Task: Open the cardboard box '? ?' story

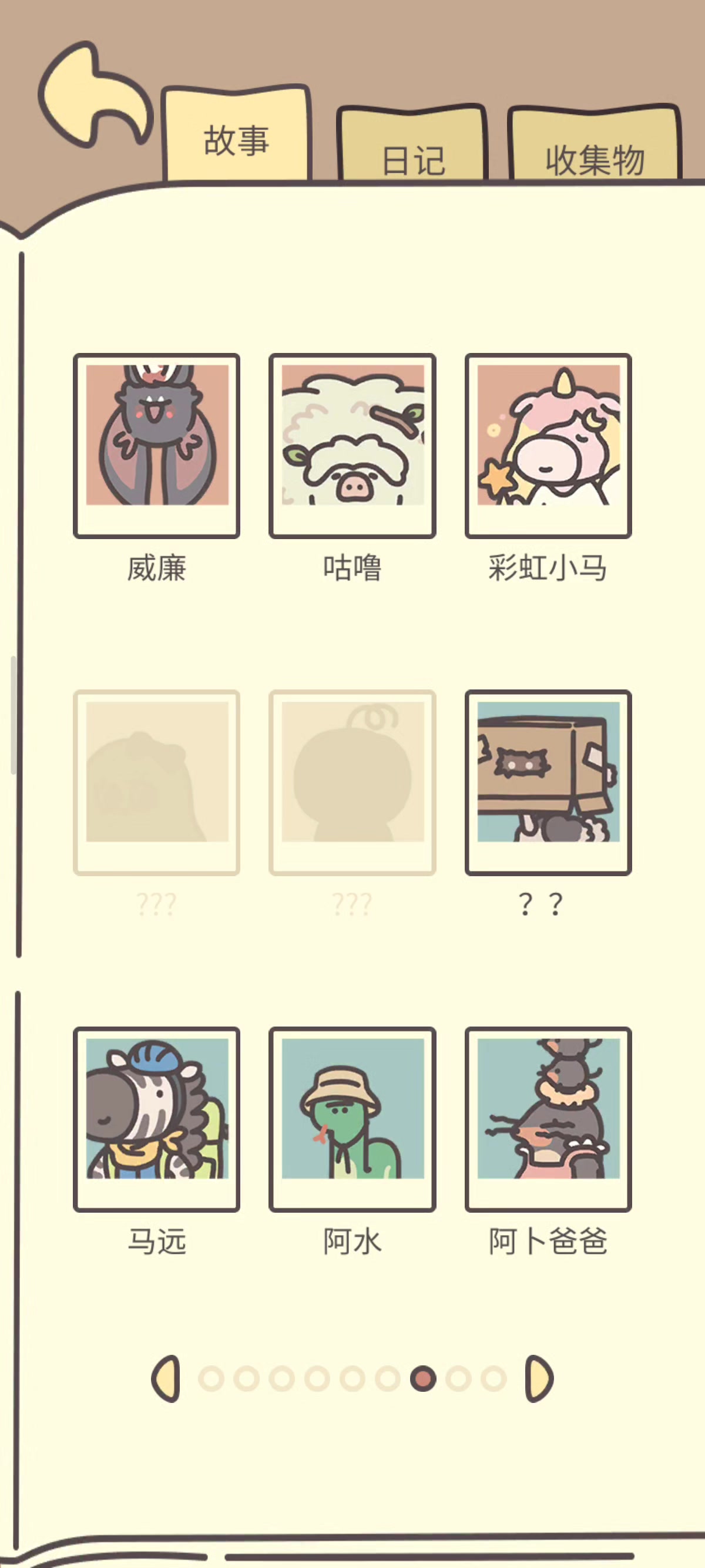Action: coord(548,782)
